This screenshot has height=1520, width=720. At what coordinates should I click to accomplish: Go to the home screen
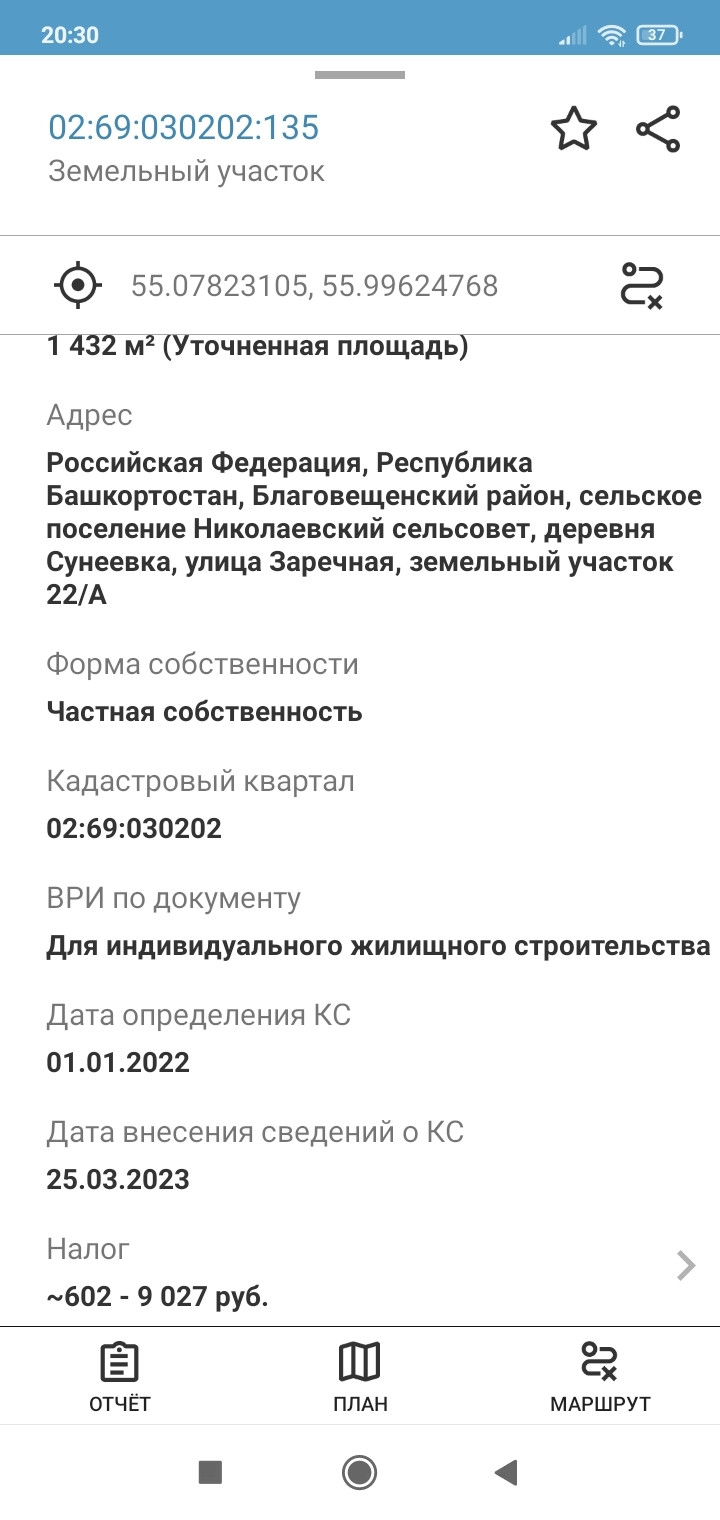pos(359,1472)
